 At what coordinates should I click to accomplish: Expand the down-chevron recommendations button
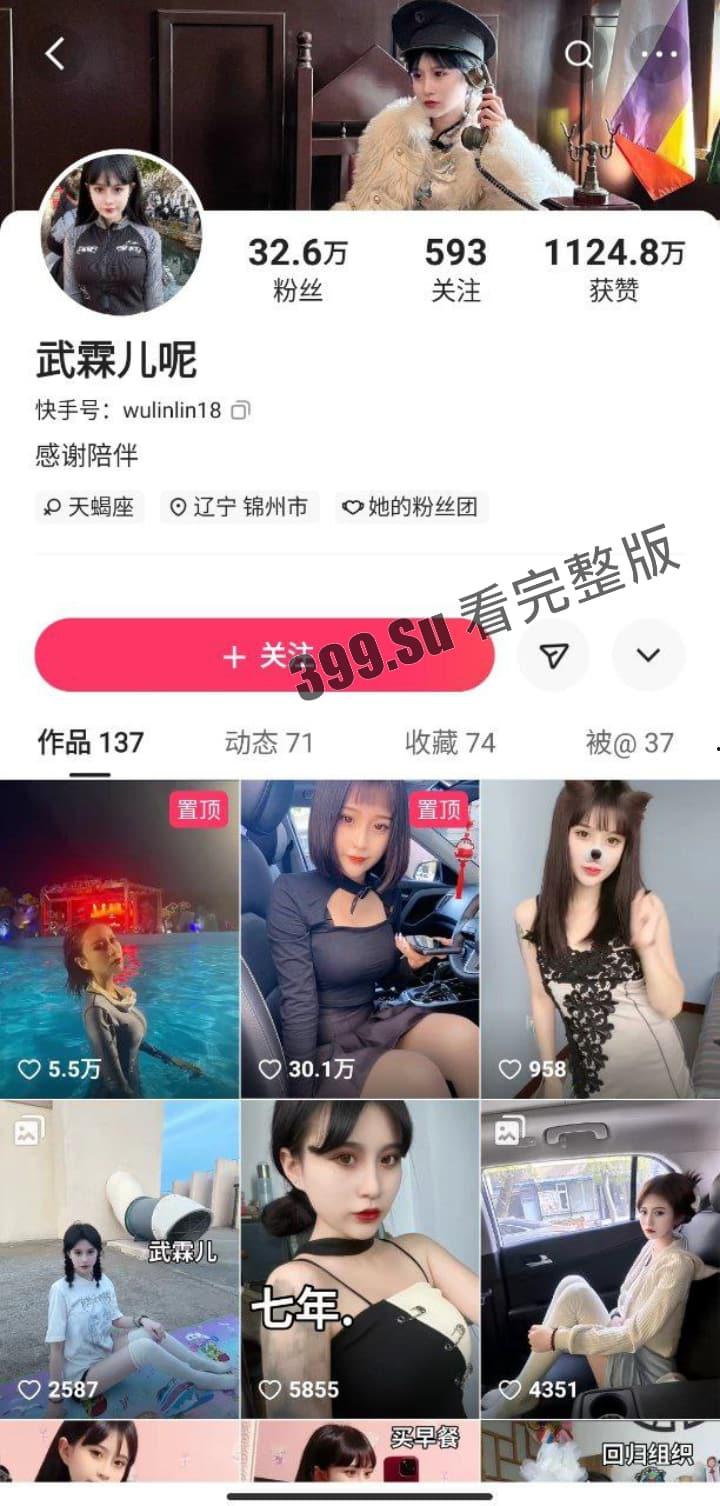[x=648, y=656]
